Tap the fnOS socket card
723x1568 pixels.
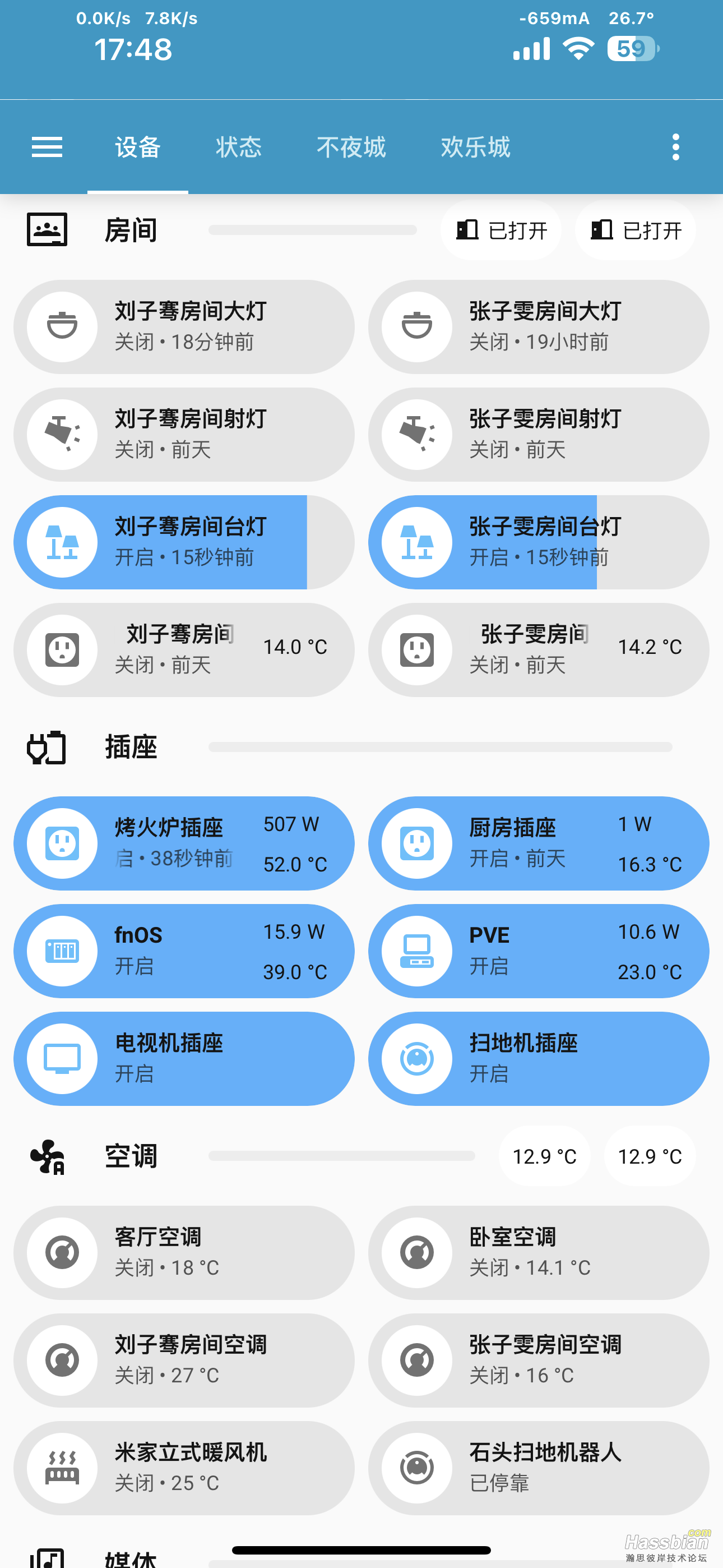point(184,951)
